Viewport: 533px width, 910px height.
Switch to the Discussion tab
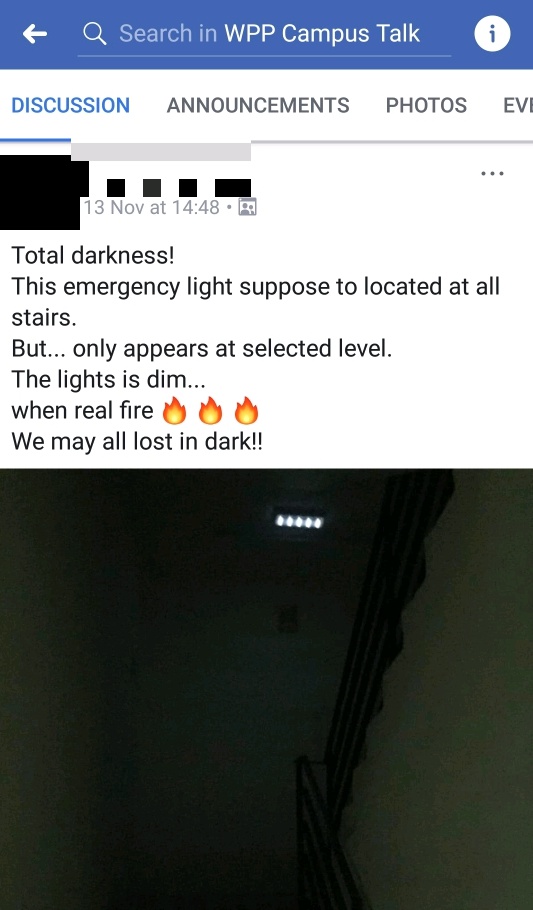pyautogui.click(x=70, y=105)
